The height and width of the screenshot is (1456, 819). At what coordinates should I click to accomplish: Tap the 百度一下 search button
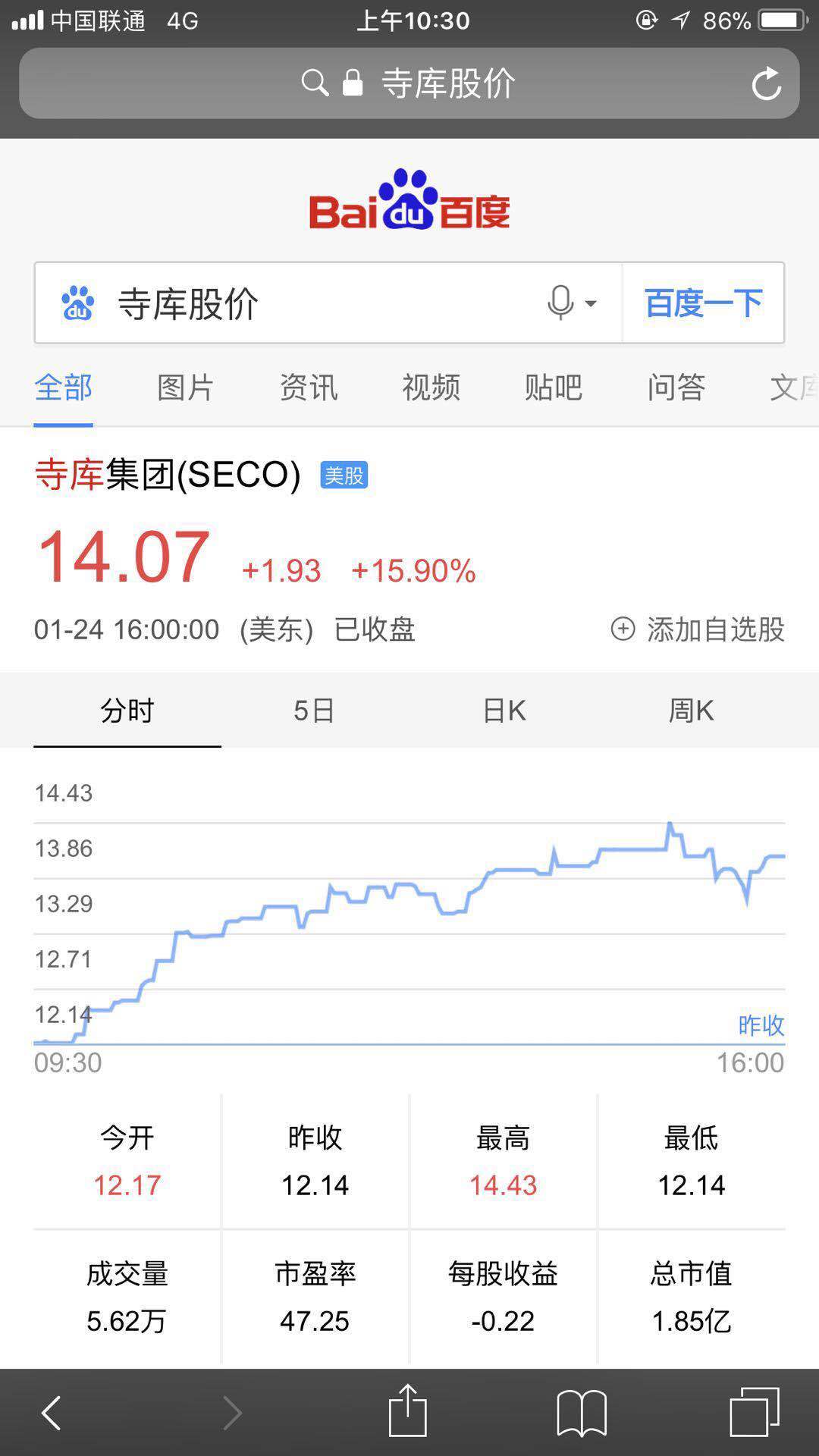pyautogui.click(x=703, y=303)
